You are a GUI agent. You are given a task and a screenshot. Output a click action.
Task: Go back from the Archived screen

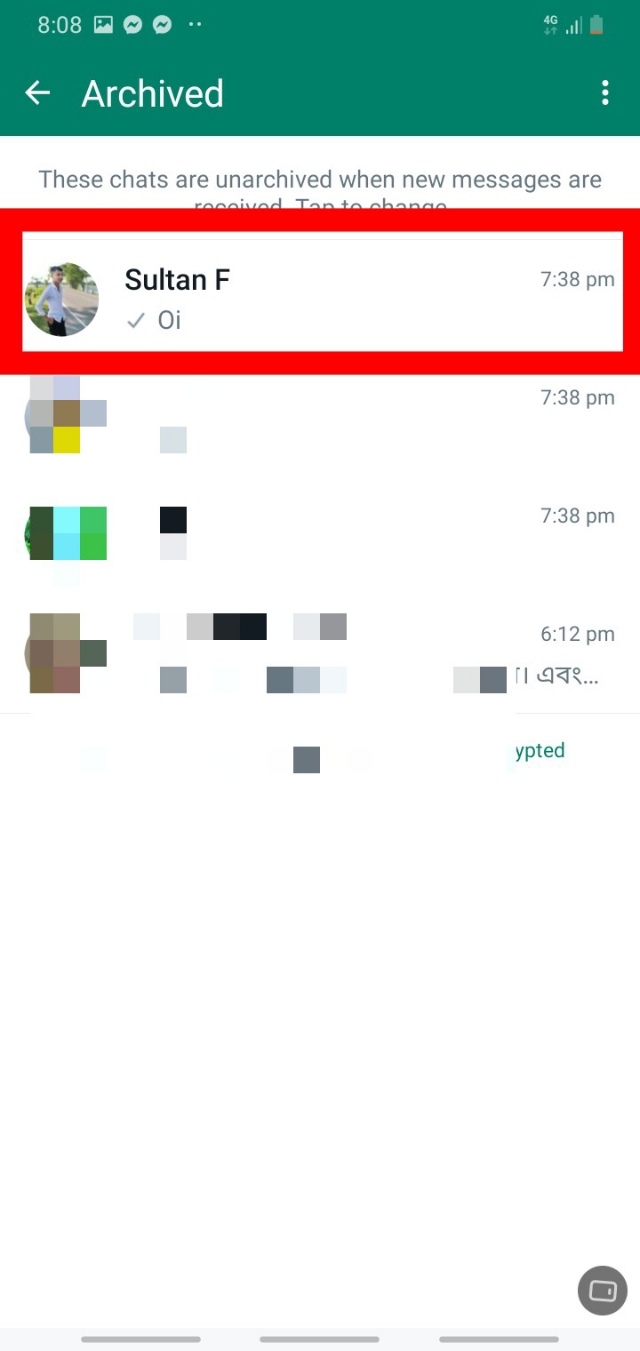pos(38,93)
